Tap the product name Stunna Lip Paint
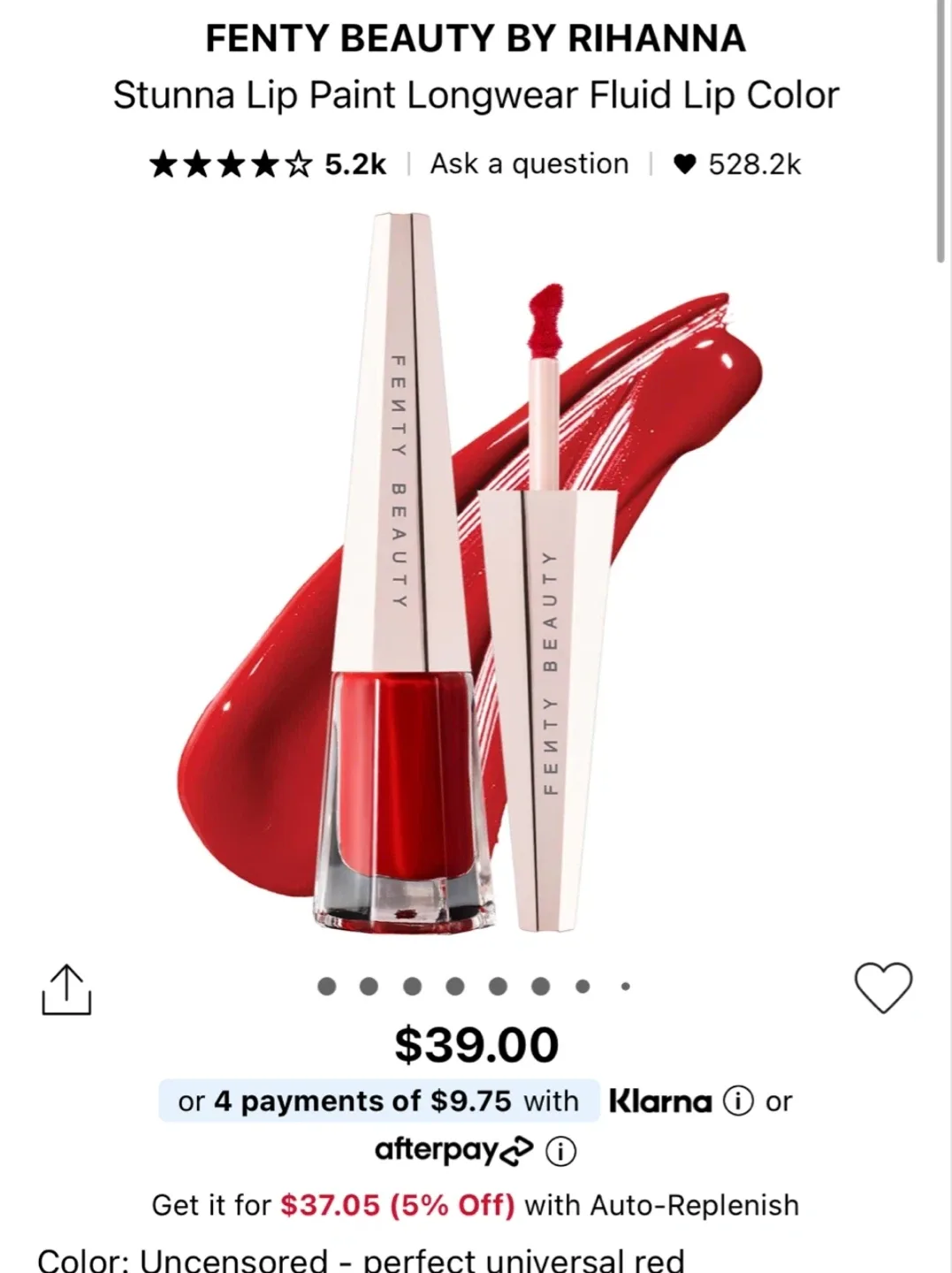 [476, 94]
